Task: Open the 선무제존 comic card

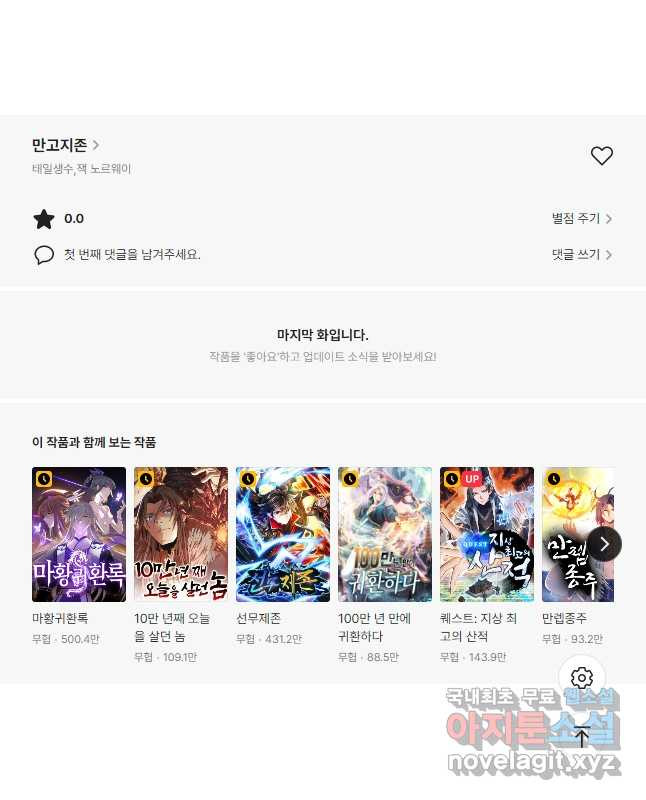Action: [283, 535]
